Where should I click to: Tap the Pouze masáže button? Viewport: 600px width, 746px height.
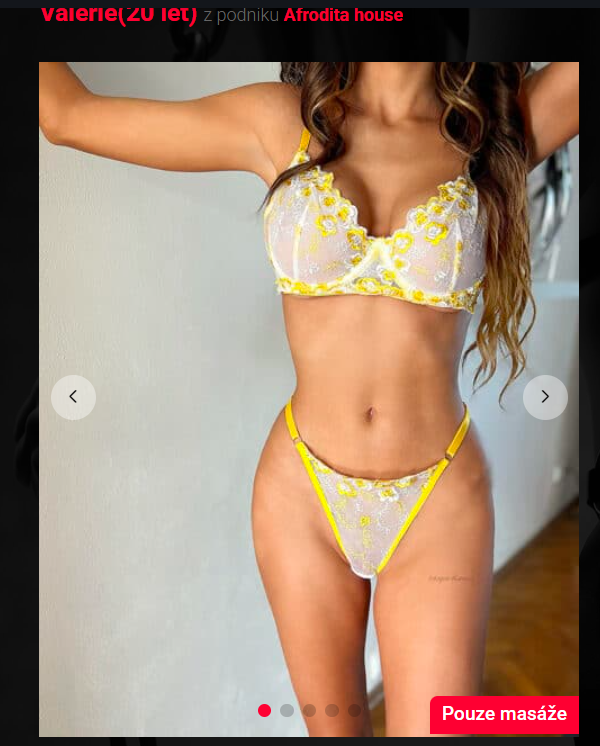[504, 714]
